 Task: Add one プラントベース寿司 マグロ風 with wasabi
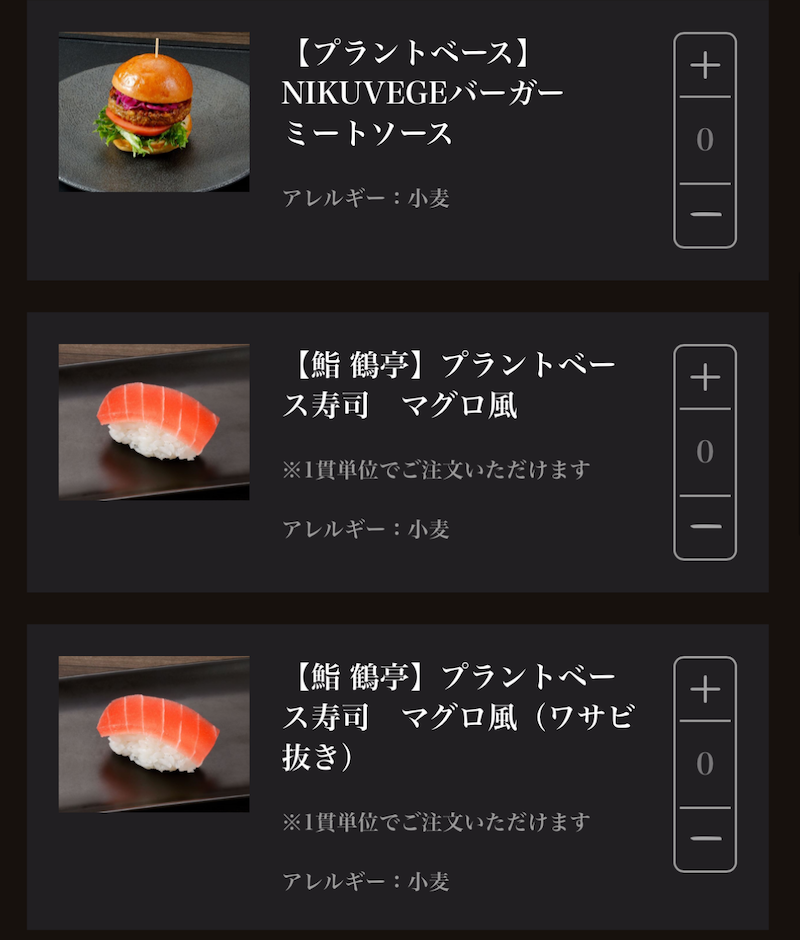pos(705,378)
